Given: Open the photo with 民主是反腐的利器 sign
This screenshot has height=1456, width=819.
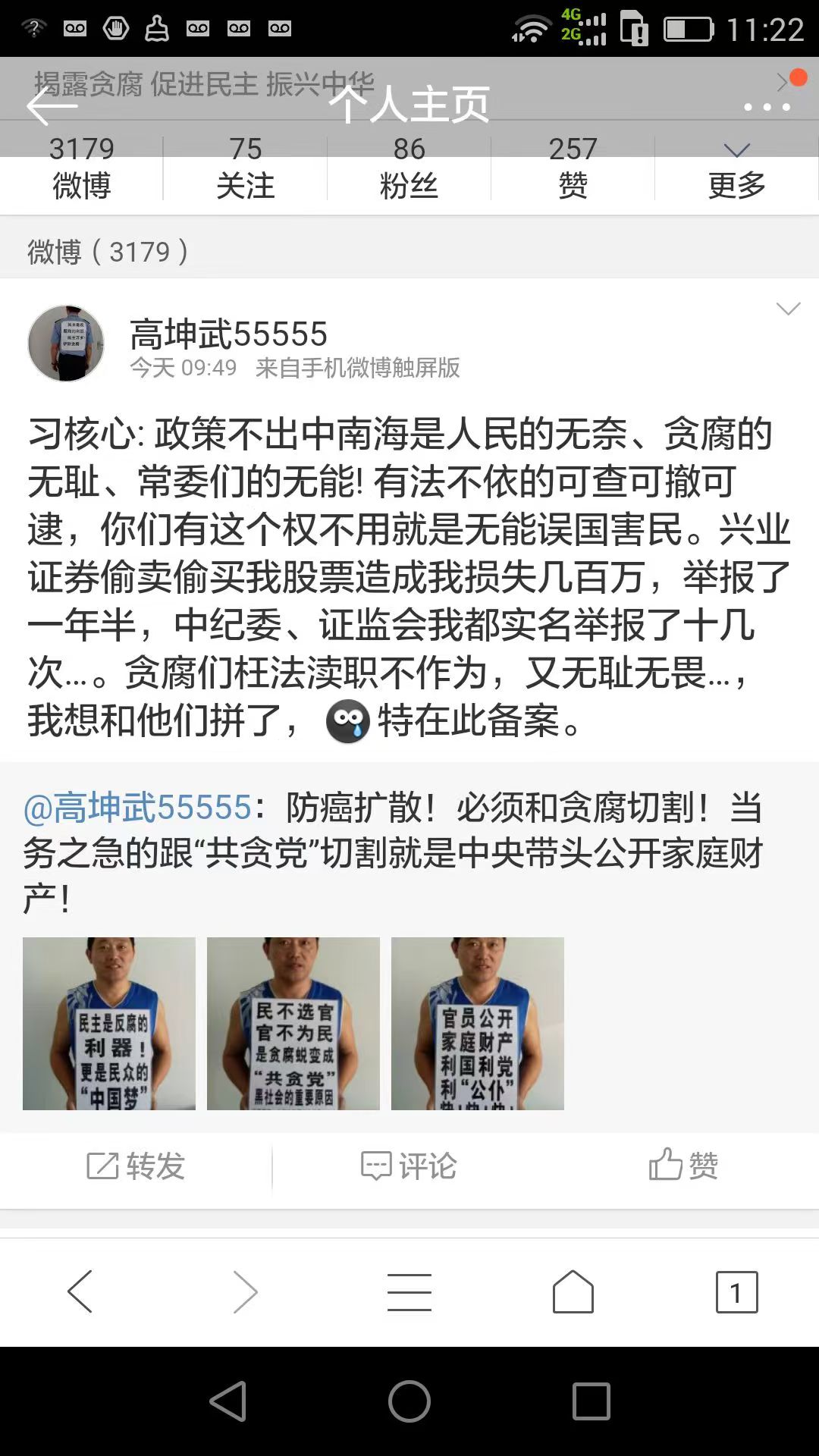Looking at the screenshot, I should click(x=109, y=1024).
